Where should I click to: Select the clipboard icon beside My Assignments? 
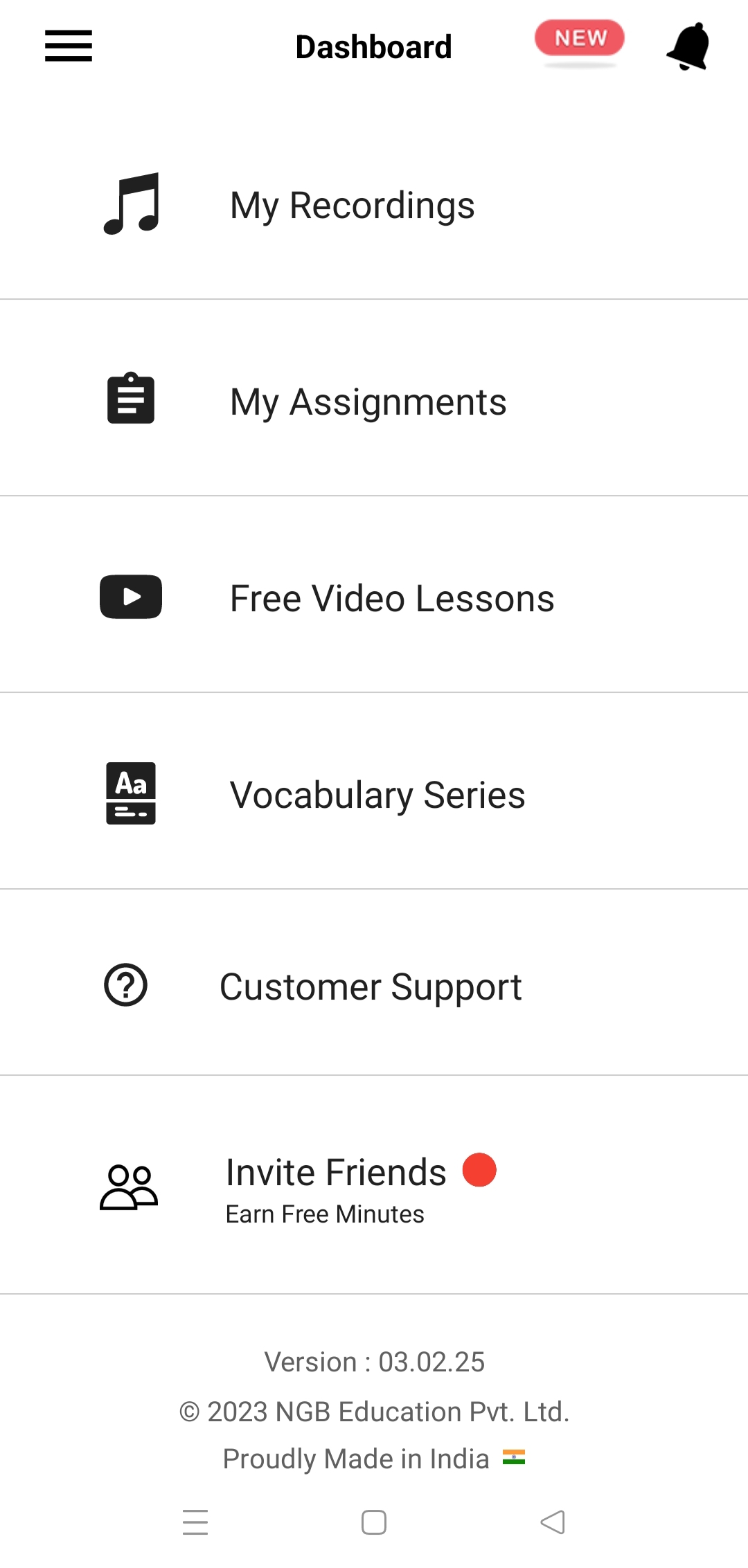[130, 400]
